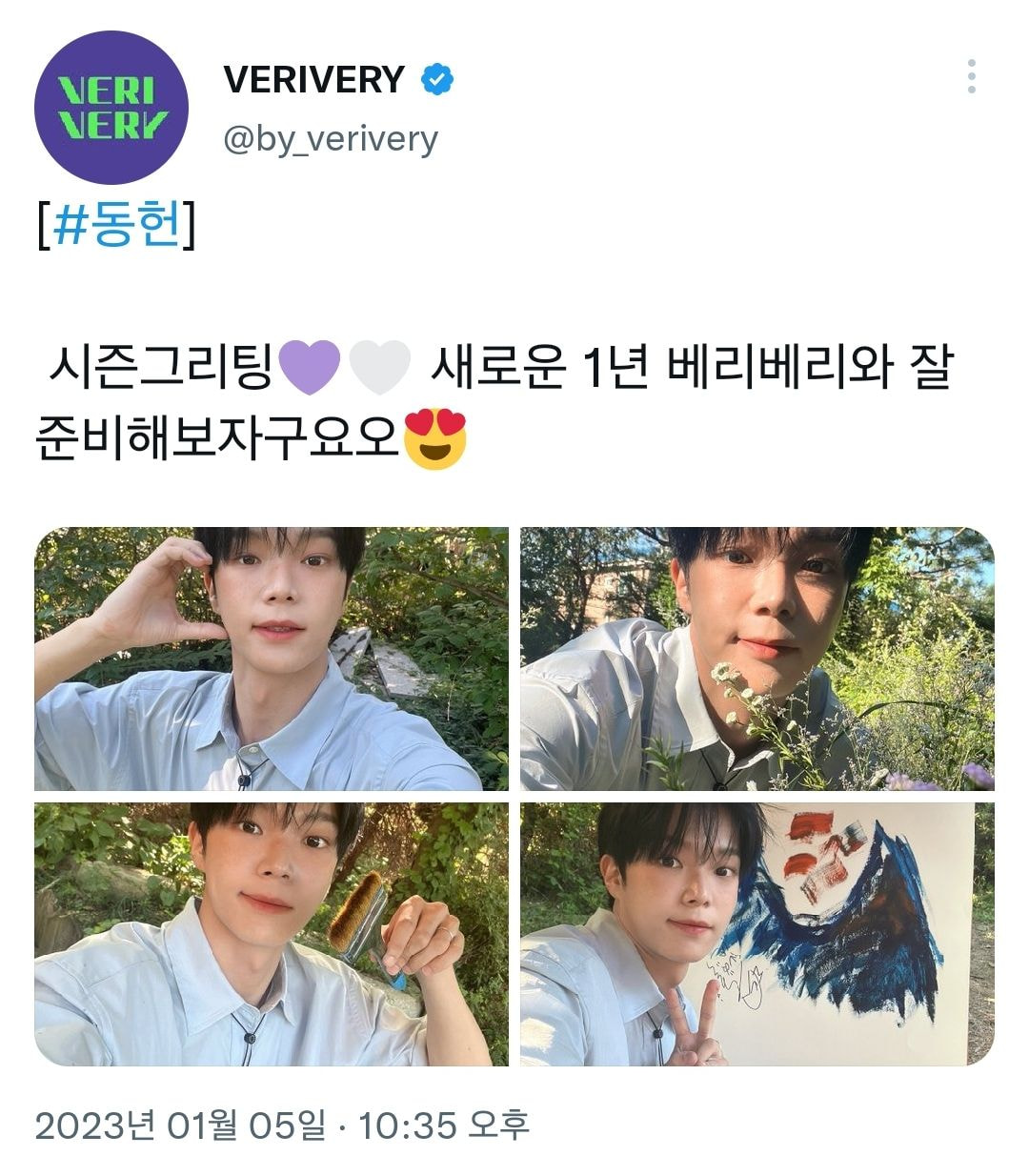Open the selfie with hand near head
Screen dimensions: 1029x1176
(272, 659)
